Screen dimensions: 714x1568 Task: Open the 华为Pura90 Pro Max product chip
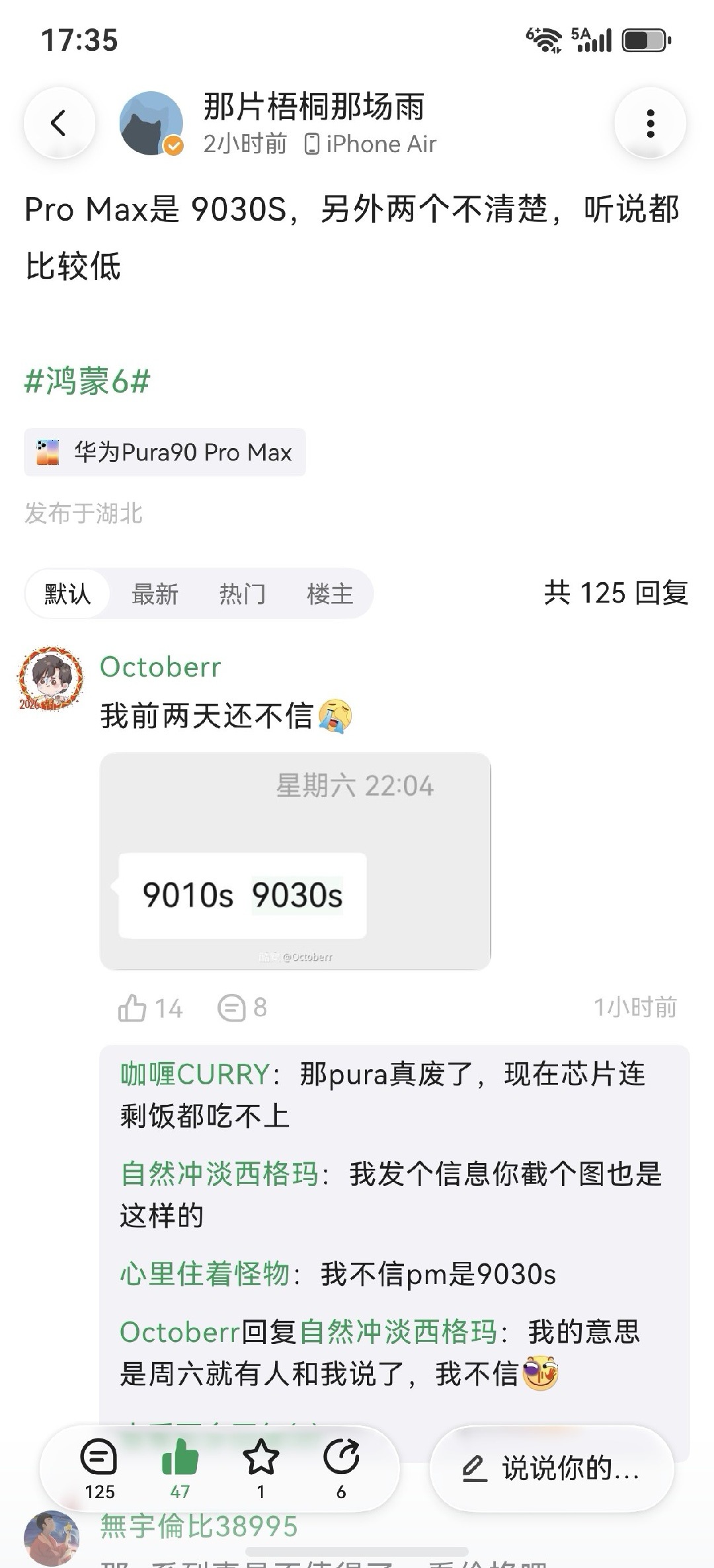click(x=165, y=453)
